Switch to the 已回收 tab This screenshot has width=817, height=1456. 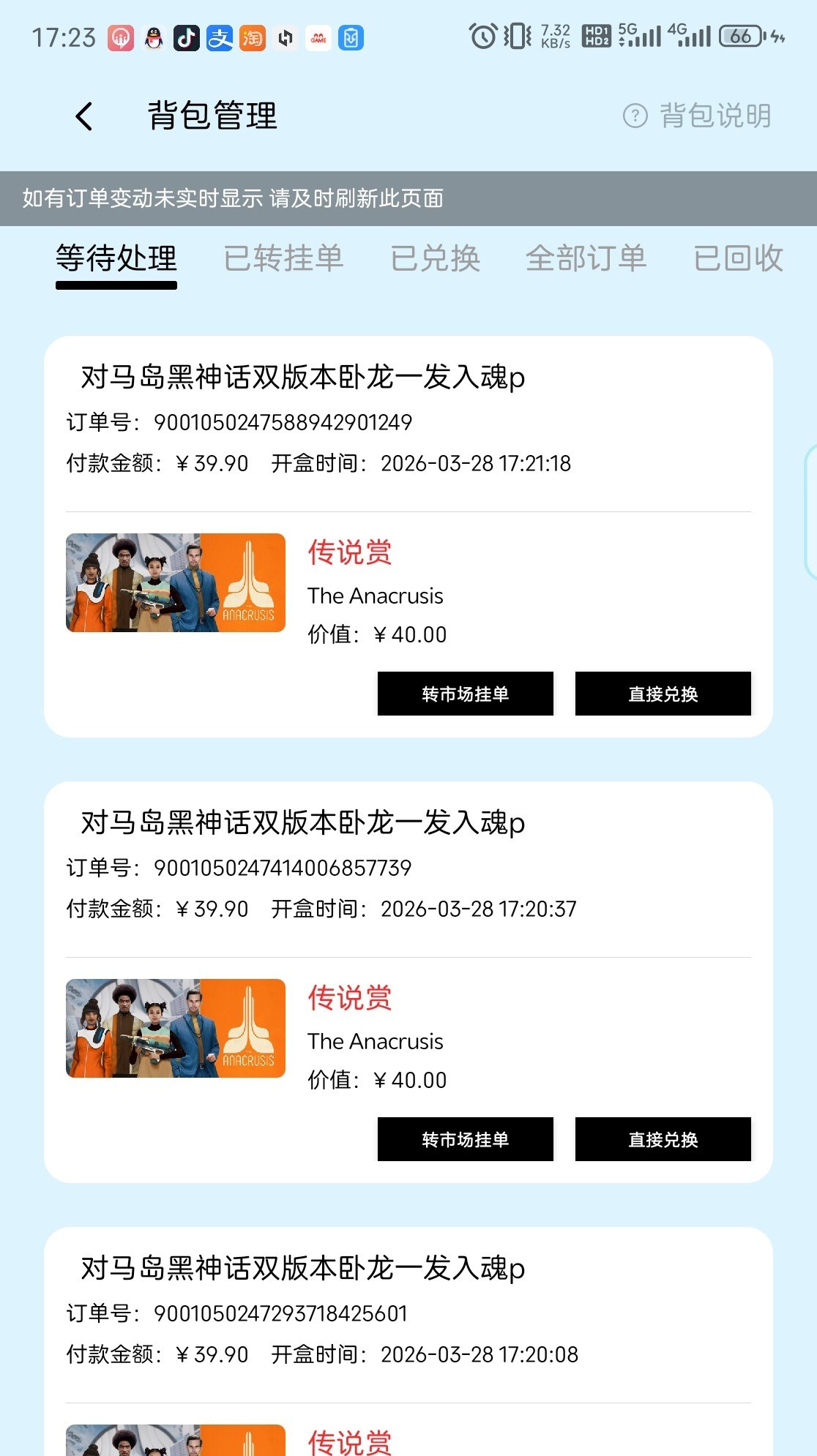[738, 258]
